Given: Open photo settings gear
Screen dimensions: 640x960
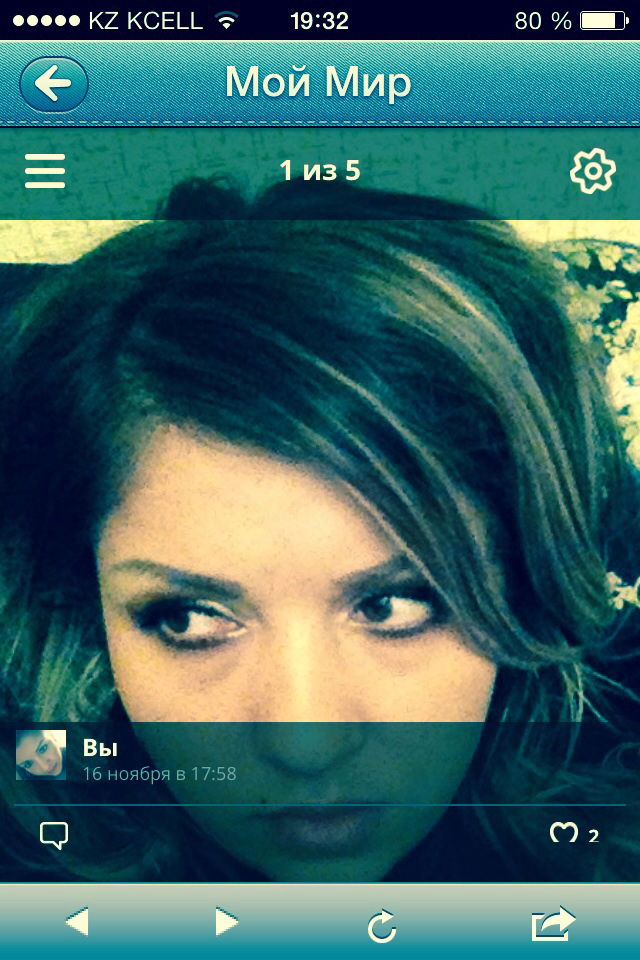Looking at the screenshot, I should pyautogui.click(x=592, y=172).
